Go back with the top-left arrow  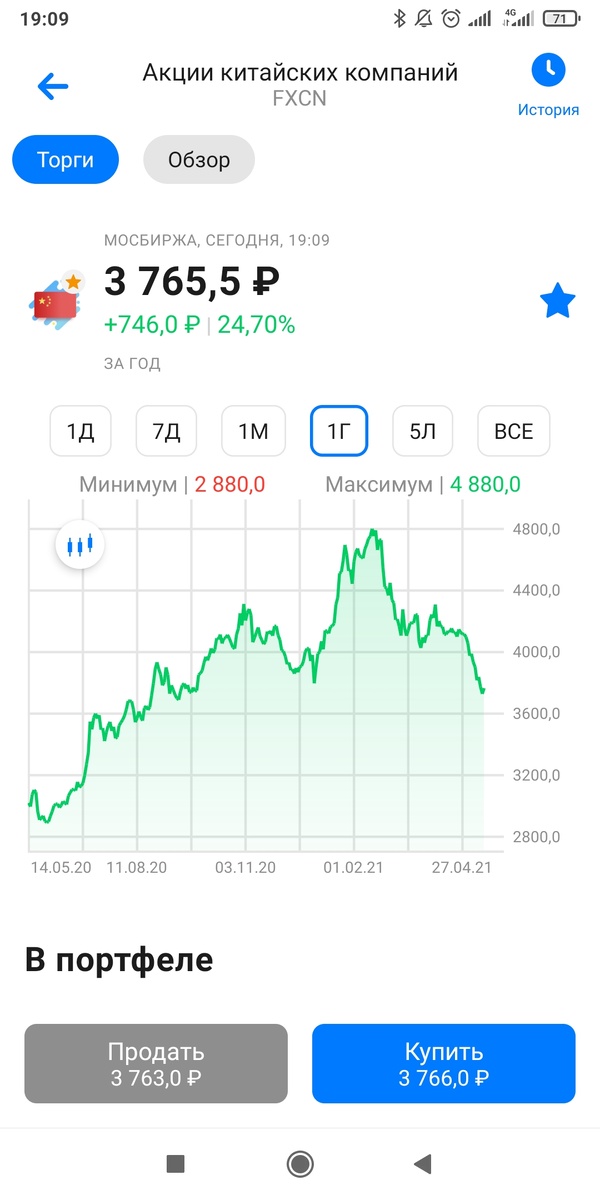point(52,86)
